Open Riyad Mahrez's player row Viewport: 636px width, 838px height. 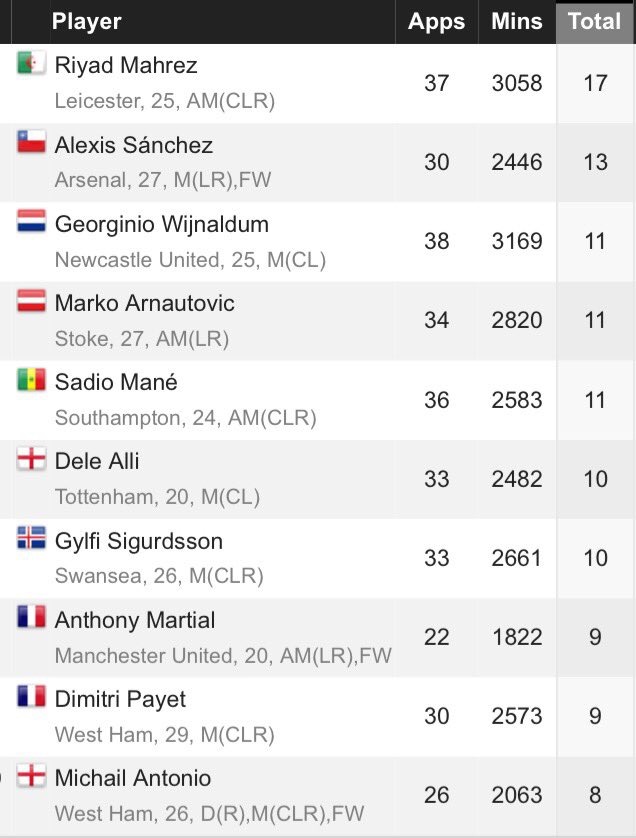point(126,66)
